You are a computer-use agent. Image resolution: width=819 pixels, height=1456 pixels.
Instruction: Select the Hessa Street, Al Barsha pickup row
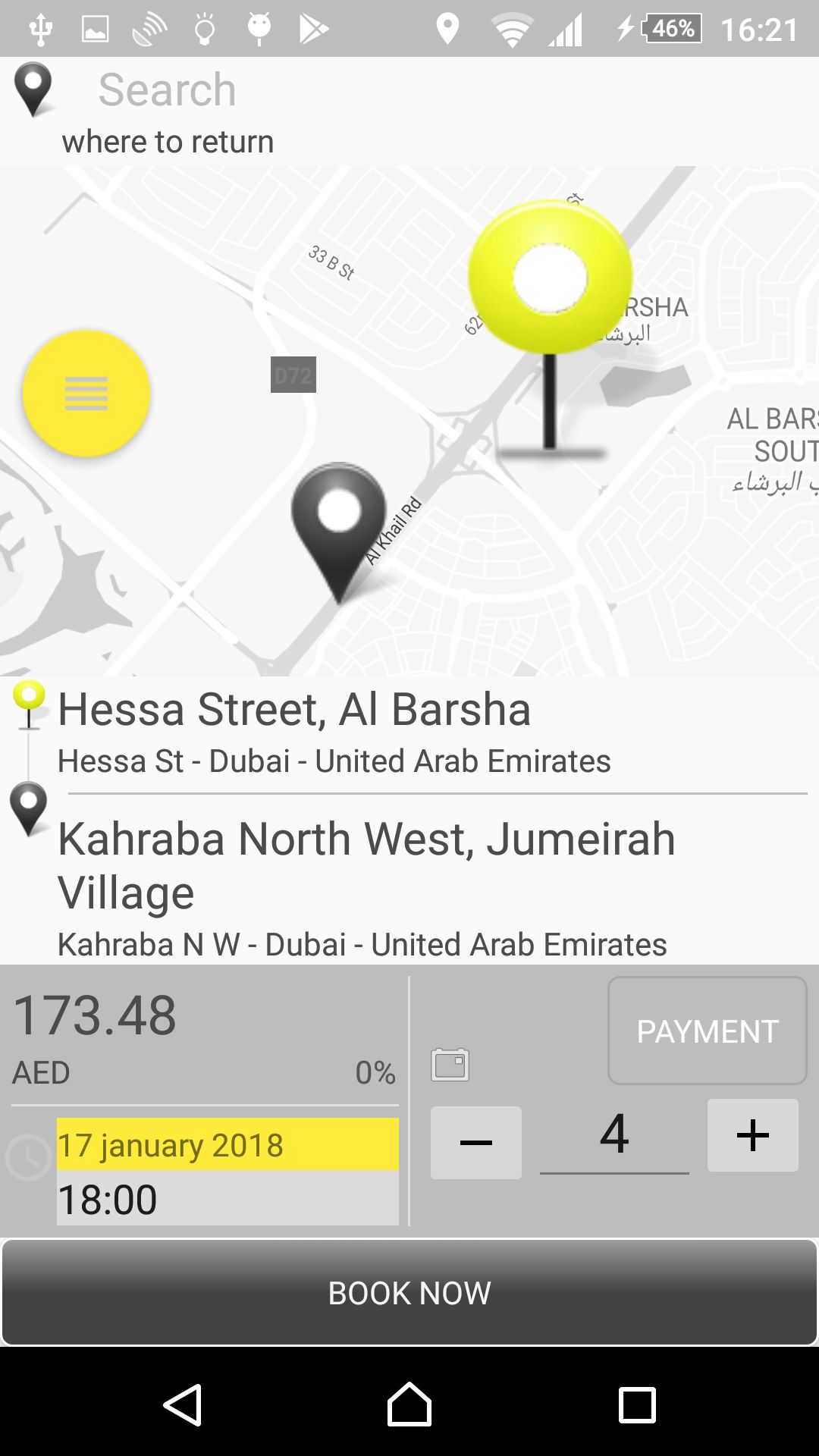pos(409,733)
